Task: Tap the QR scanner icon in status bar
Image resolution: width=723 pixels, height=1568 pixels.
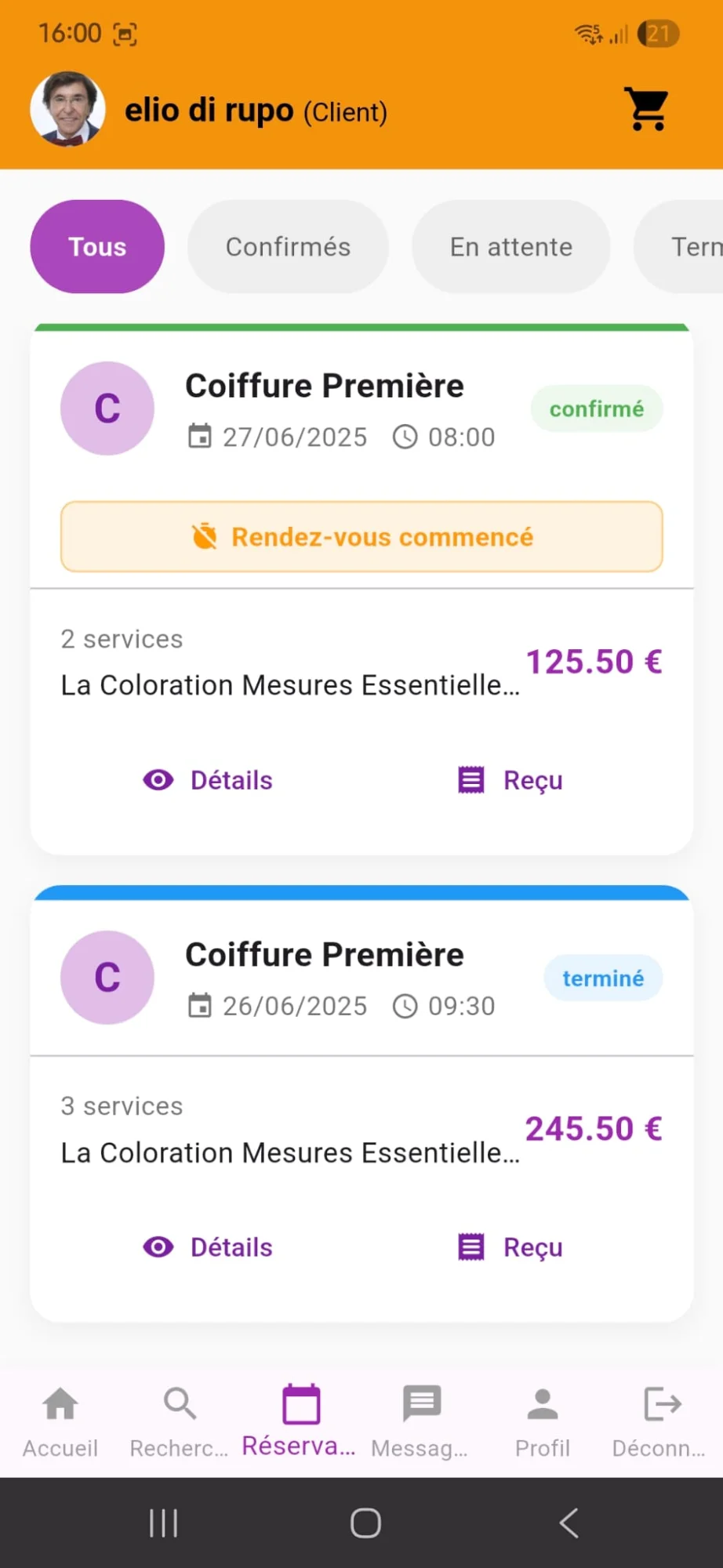Action: point(125,34)
